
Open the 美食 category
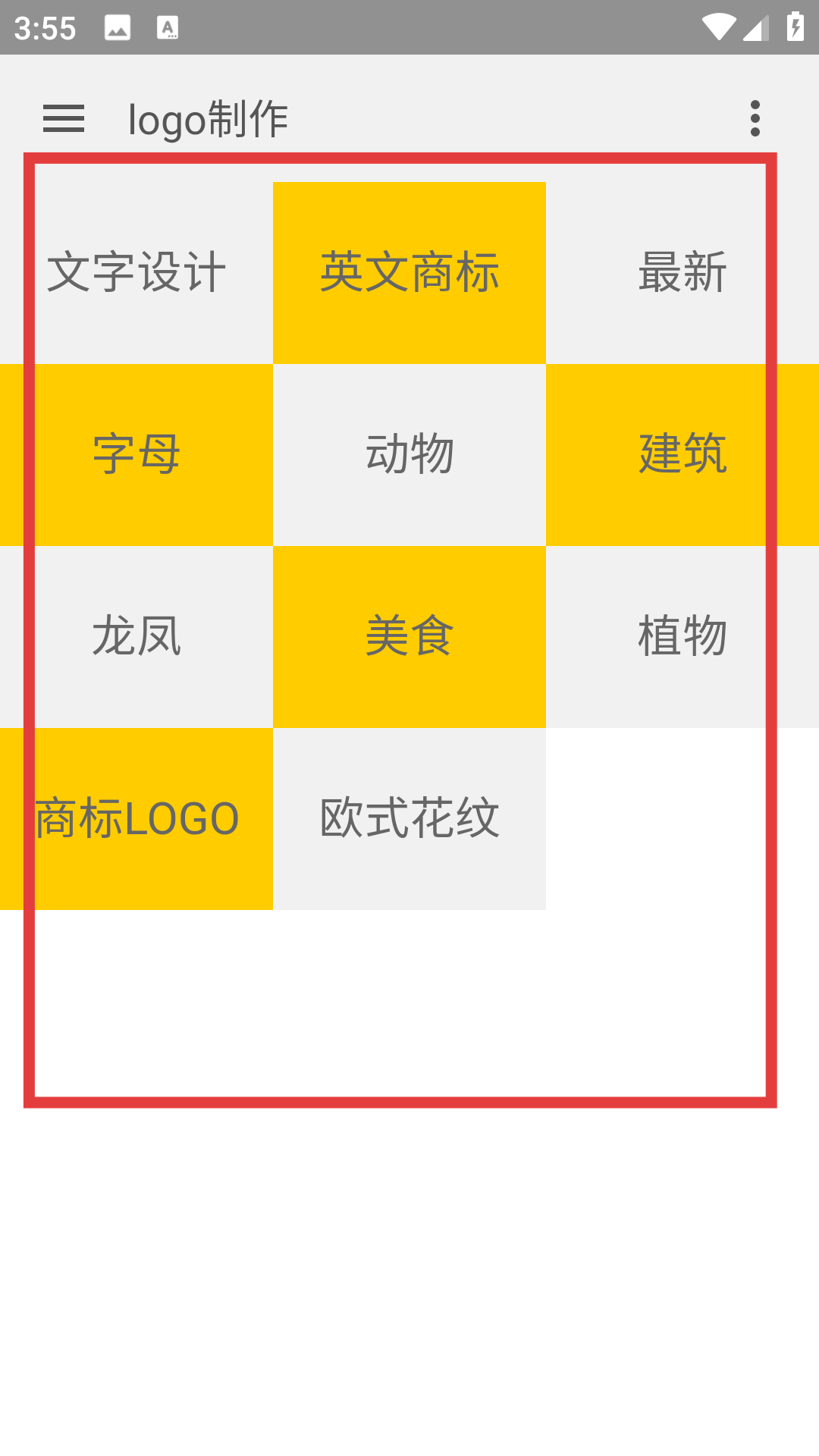pyautogui.click(x=409, y=637)
